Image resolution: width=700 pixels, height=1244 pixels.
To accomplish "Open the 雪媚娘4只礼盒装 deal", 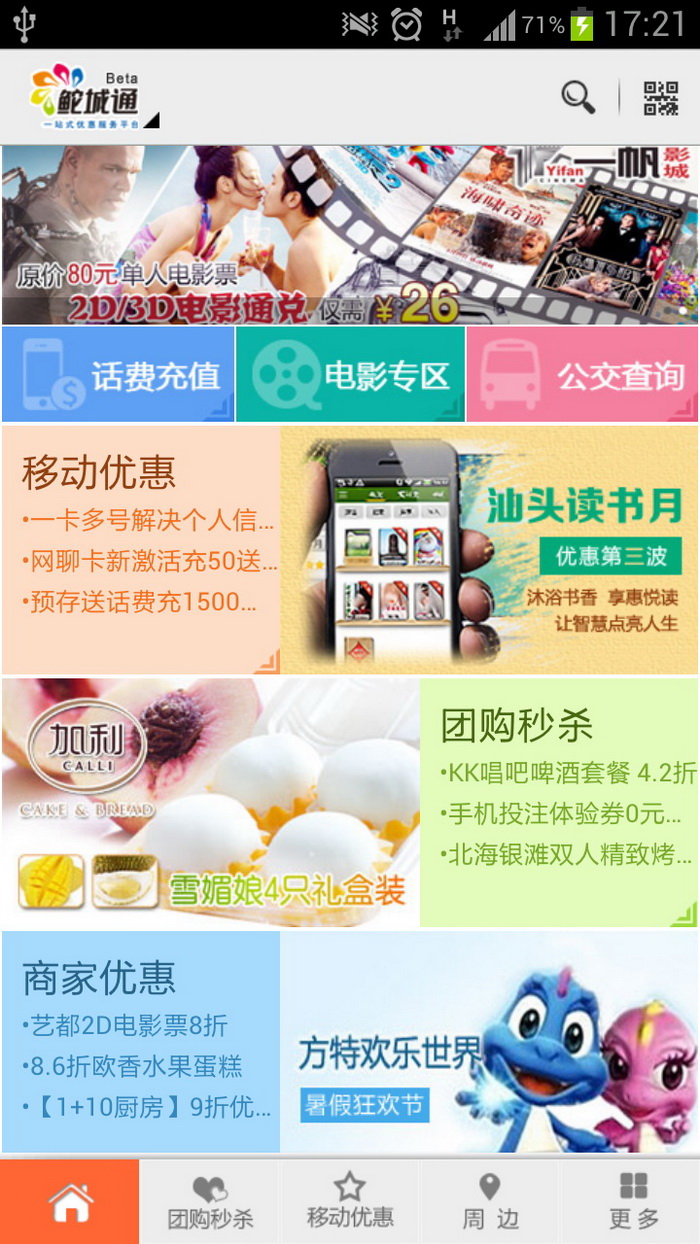I will (x=210, y=803).
